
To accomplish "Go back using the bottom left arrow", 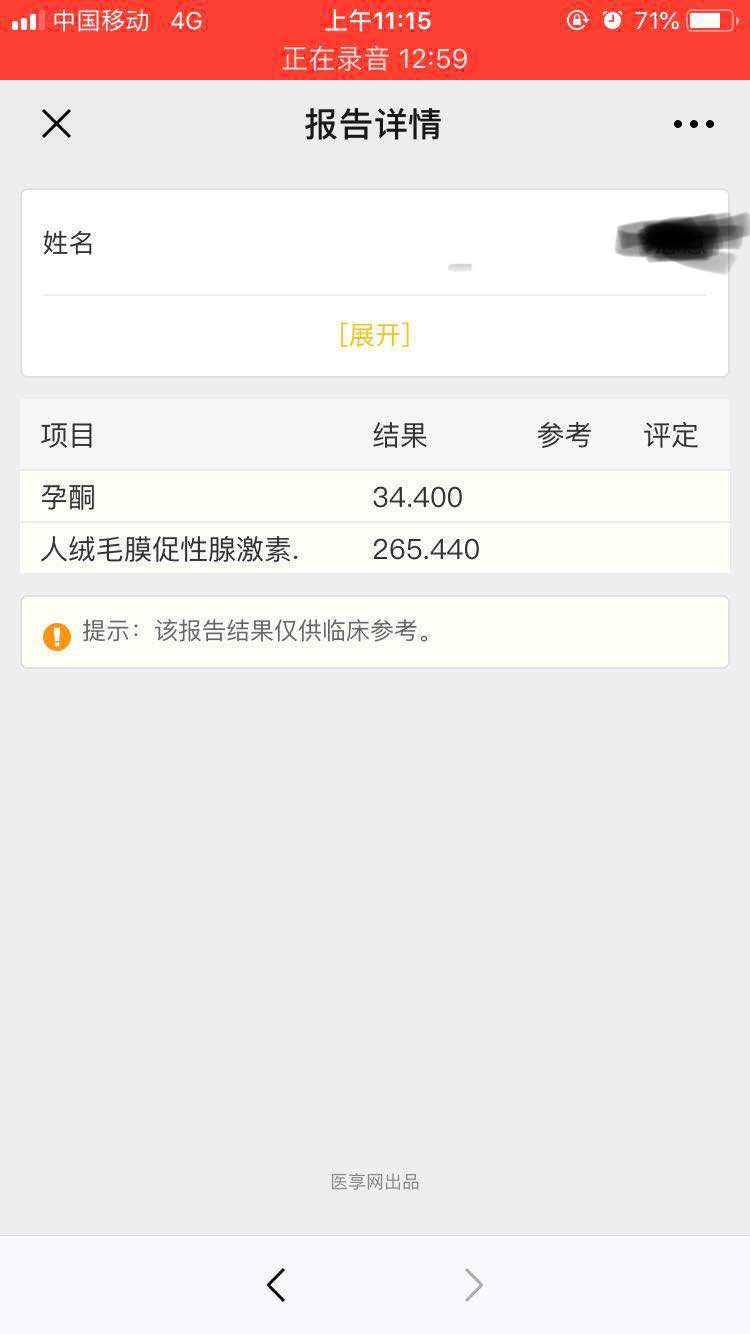I will 277,1285.
